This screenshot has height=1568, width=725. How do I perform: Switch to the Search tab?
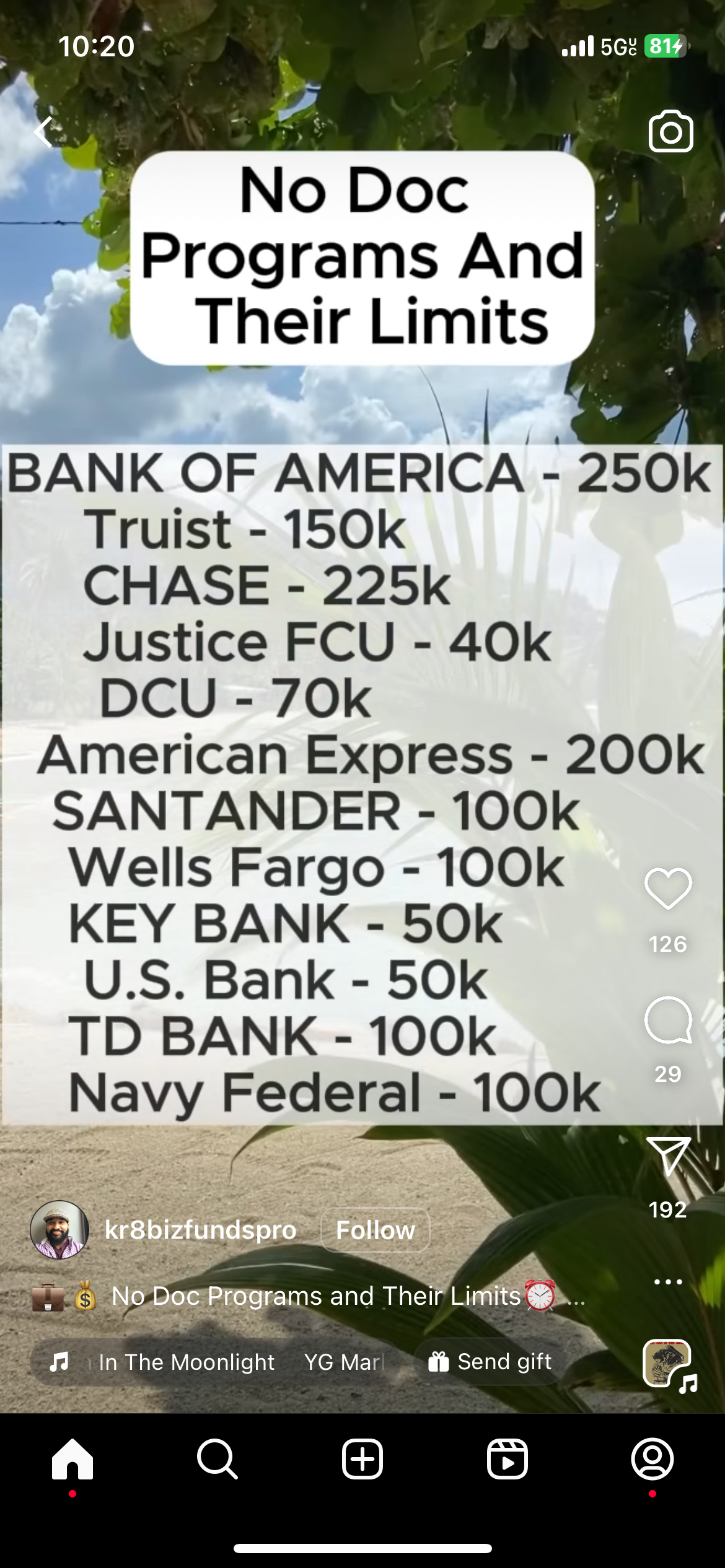click(217, 1459)
